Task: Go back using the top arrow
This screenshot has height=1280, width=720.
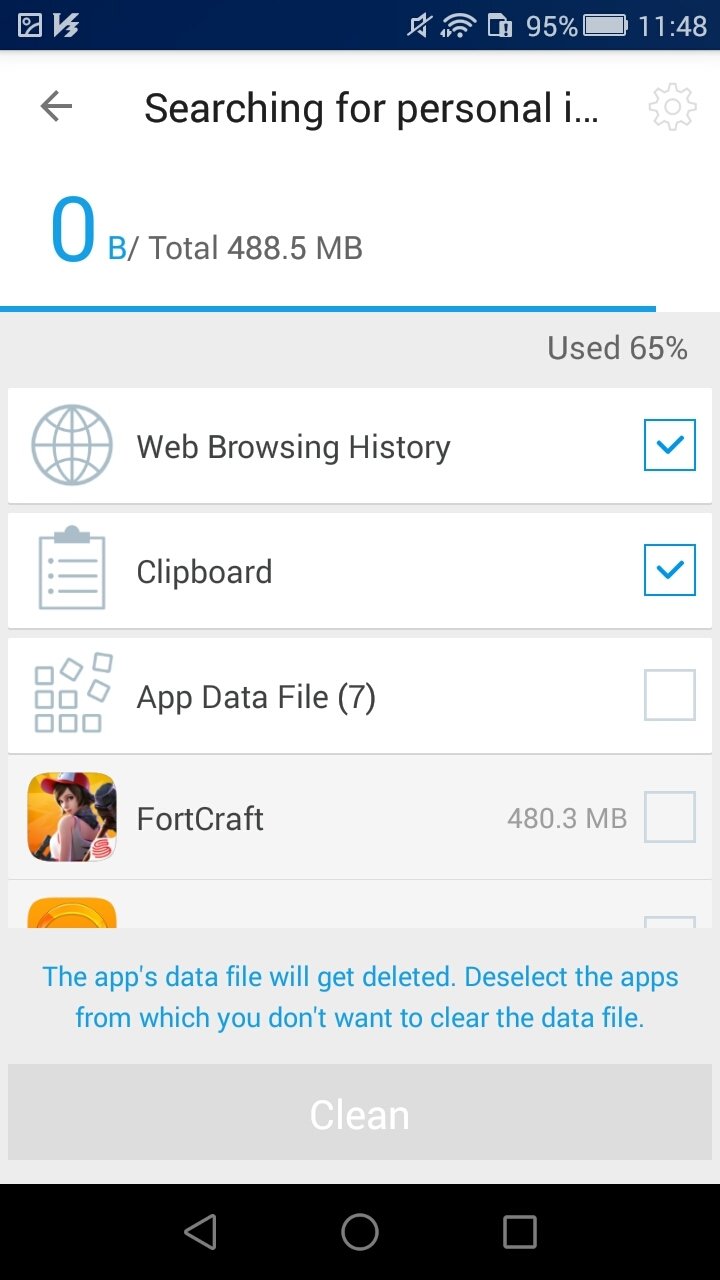Action: (x=56, y=107)
